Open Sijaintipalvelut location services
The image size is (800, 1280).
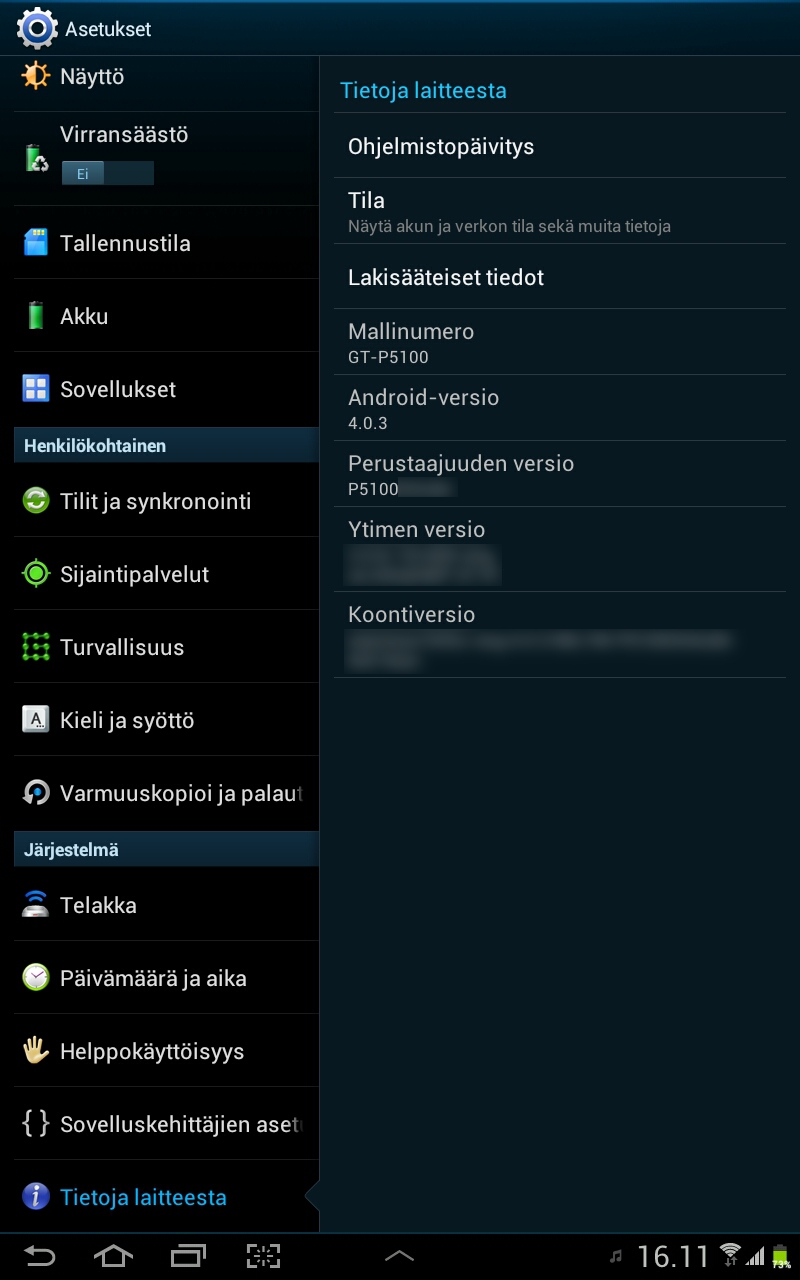166,574
